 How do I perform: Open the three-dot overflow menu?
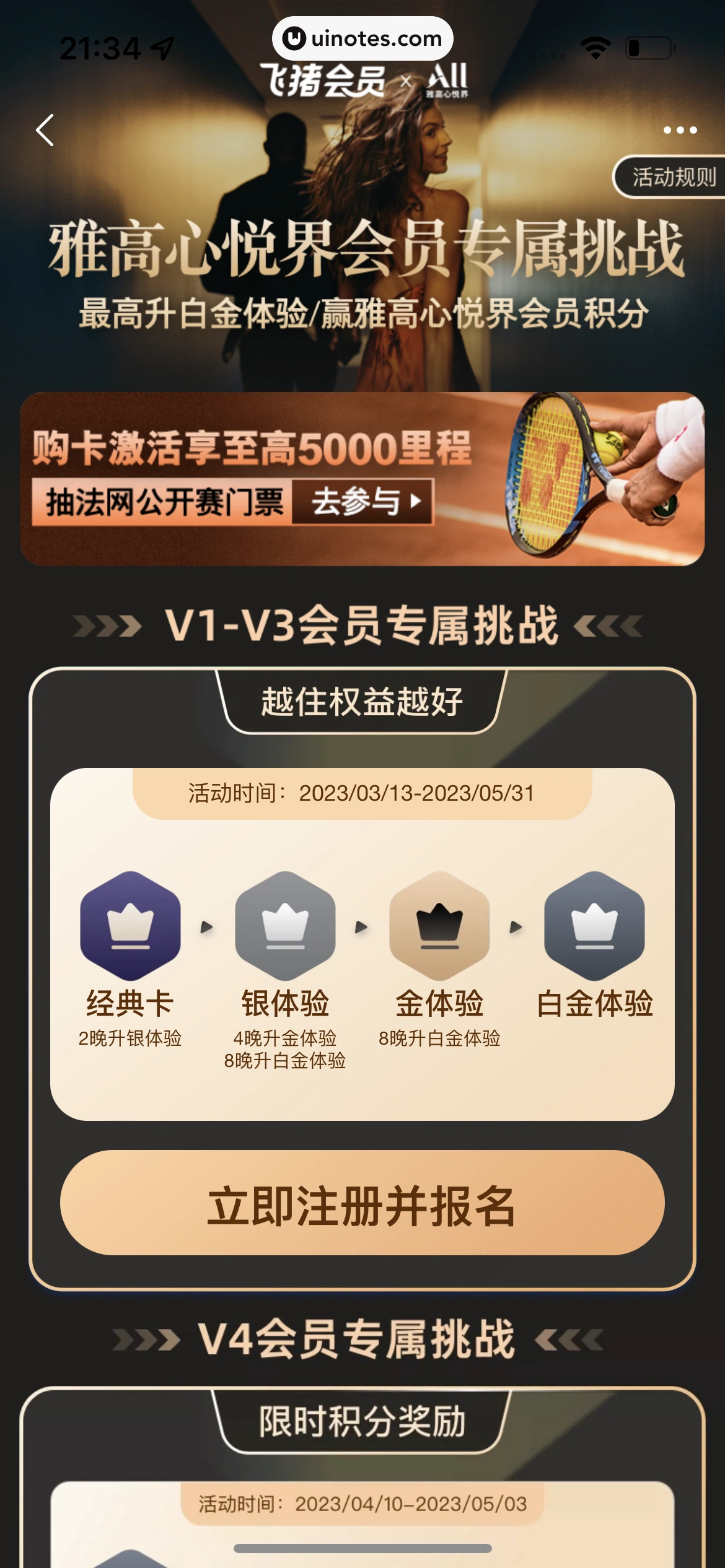pos(680,130)
